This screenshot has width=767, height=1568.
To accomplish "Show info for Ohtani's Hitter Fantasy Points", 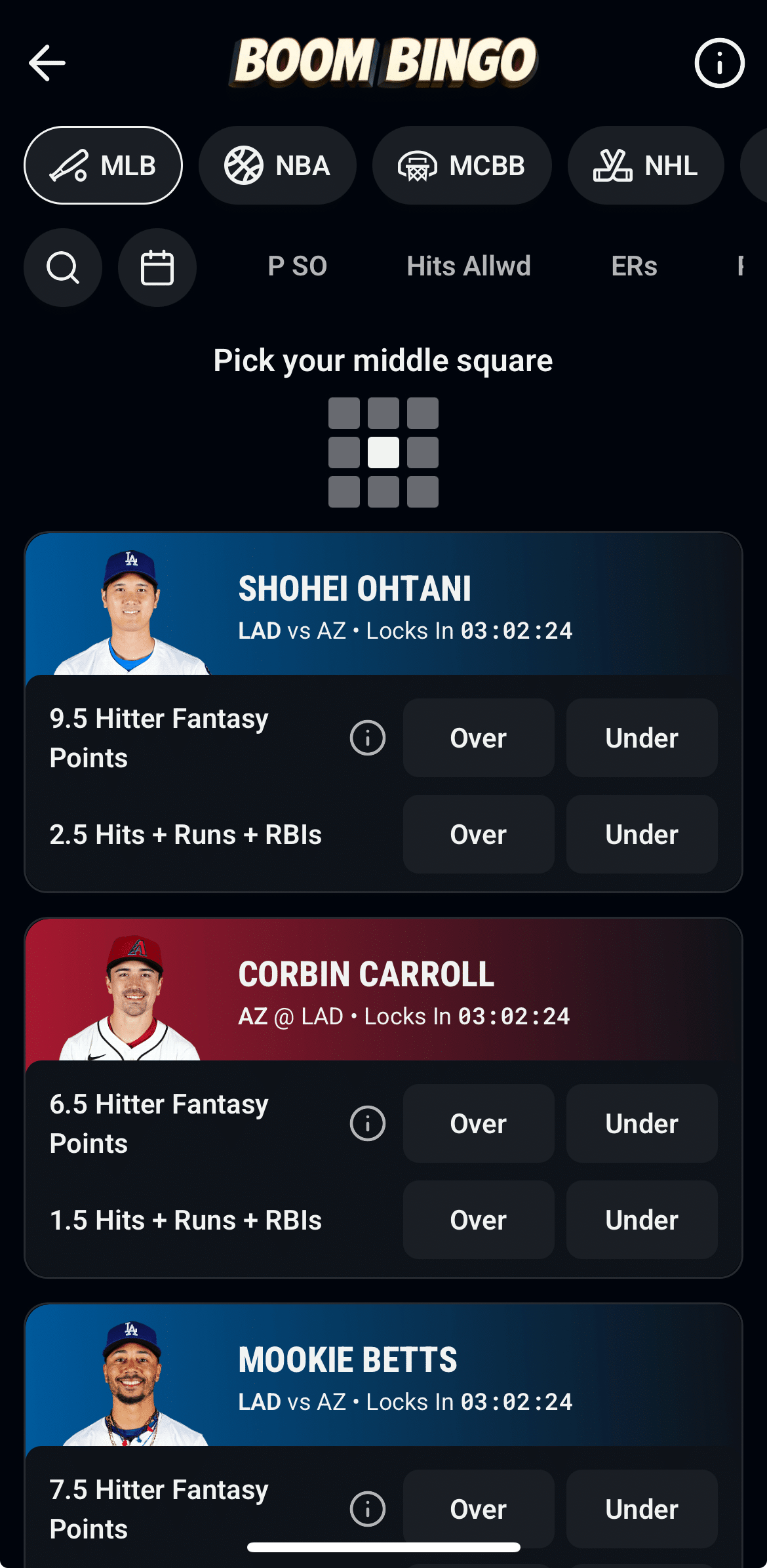I will [x=368, y=738].
